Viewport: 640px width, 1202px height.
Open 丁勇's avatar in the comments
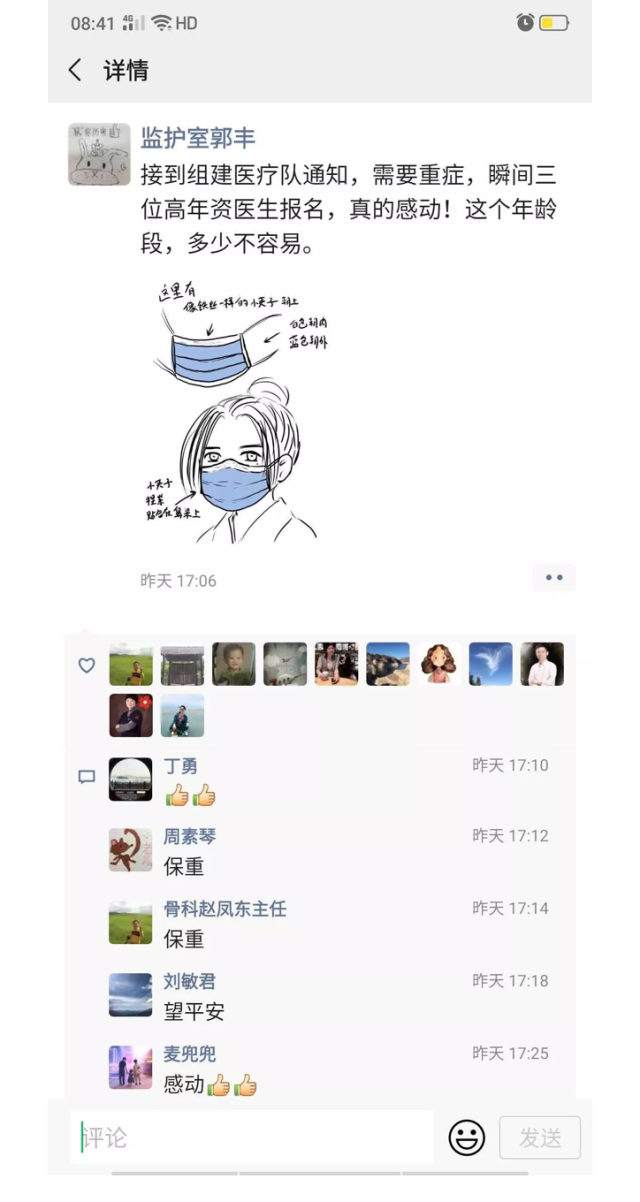pos(130,780)
